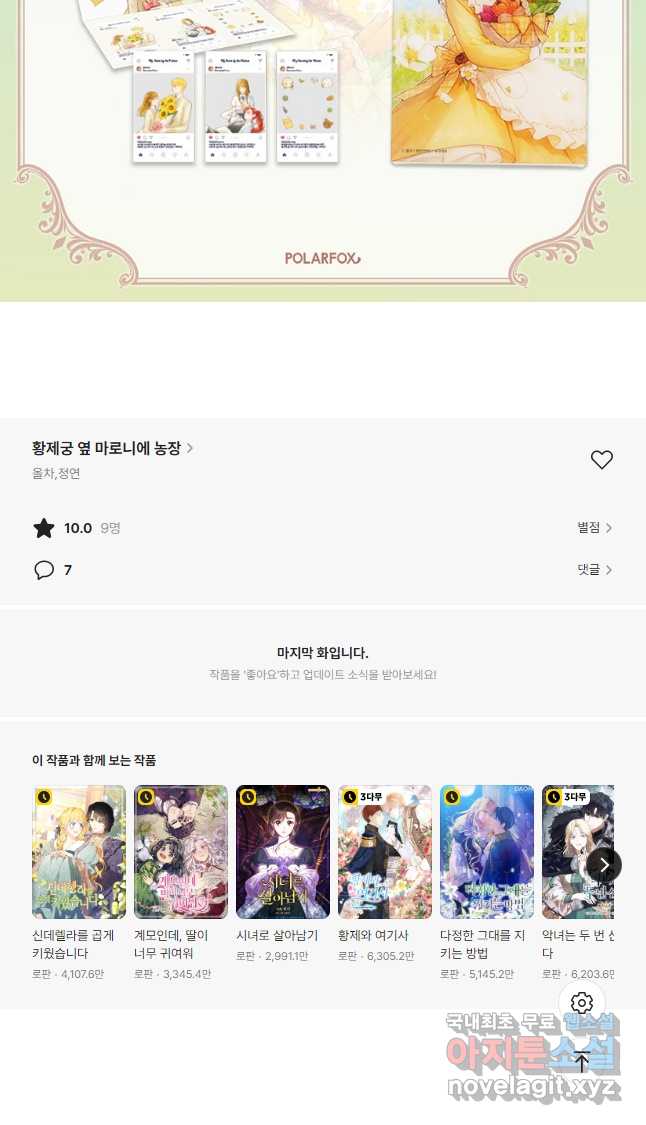This screenshot has height=1125, width=646.
Task: Open the 계모인데, 딸이 너무 귀여워 webtoon
Action: click(x=181, y=882)
